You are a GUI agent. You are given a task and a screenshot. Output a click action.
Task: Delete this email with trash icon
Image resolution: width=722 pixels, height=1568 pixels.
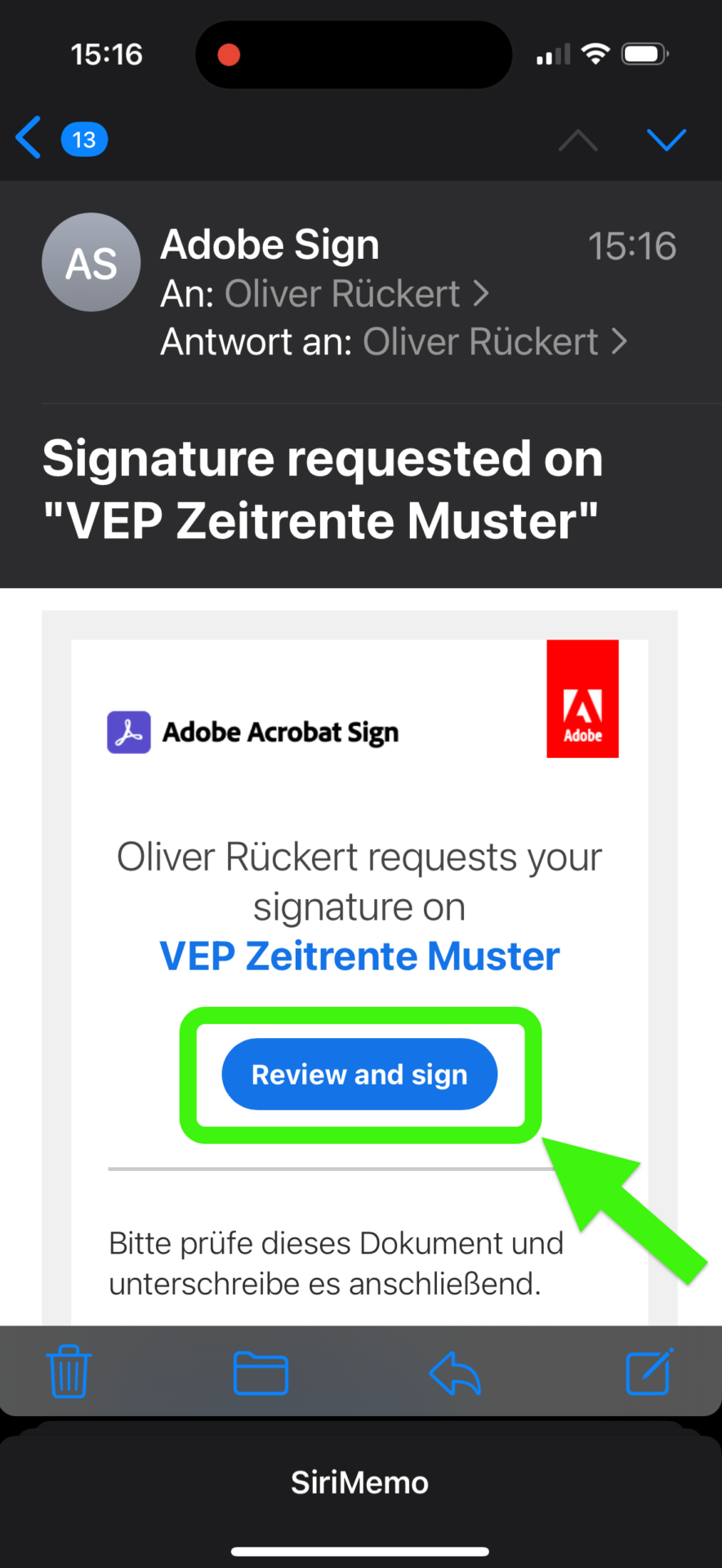[69, 1371]
